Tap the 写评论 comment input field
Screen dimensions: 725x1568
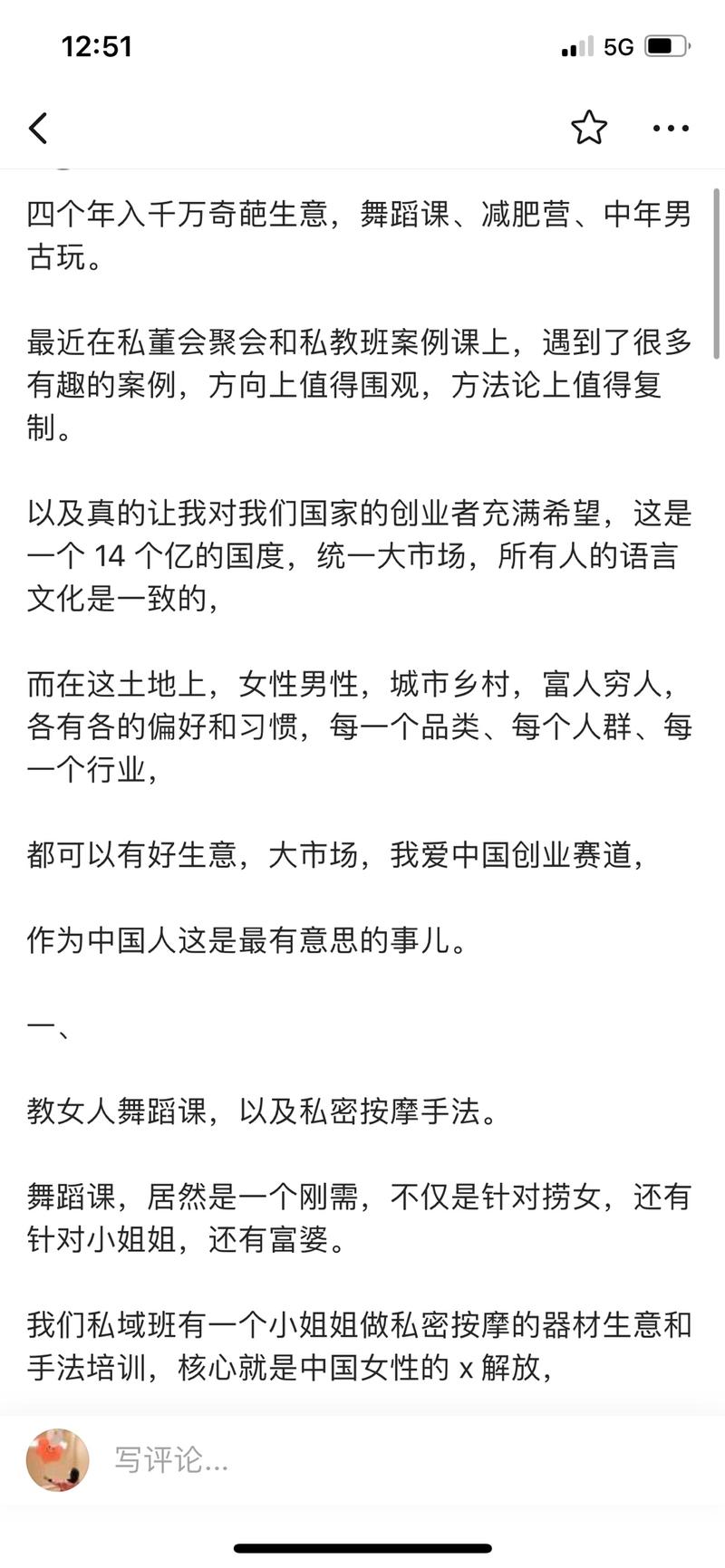click(362, 1460)
